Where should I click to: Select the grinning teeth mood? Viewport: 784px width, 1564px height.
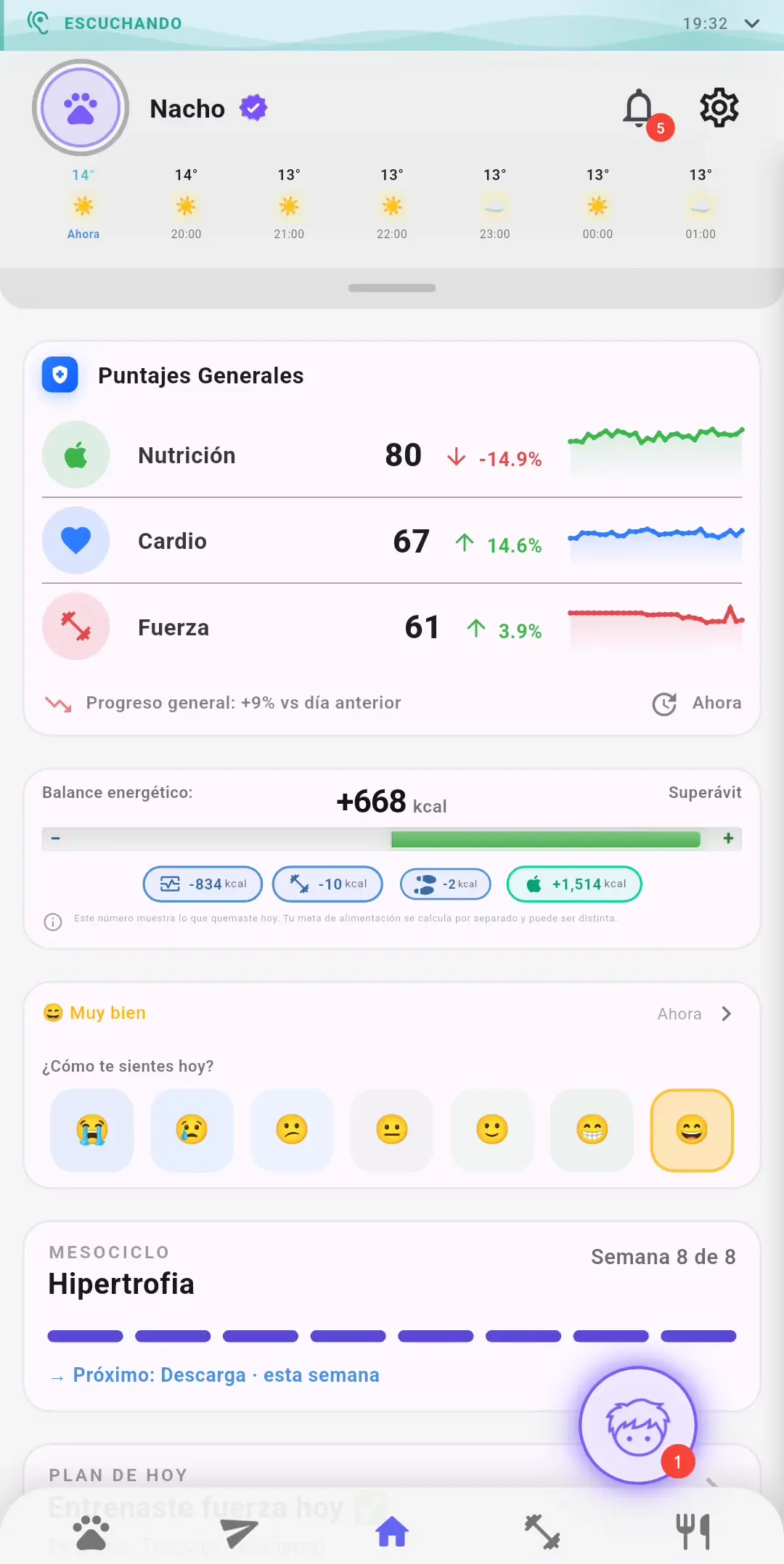[592, 1130]
